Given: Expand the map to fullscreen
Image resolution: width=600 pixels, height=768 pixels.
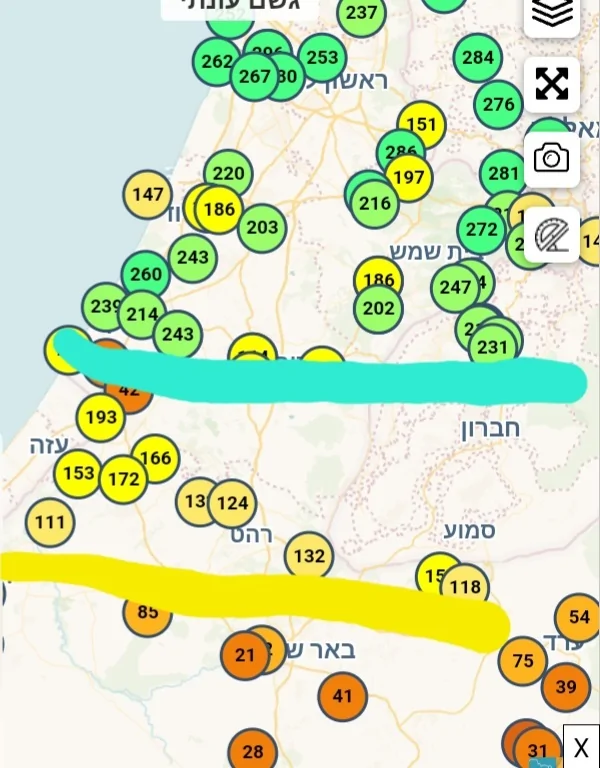Looking at the screenshot, I should tap(551, 84).
